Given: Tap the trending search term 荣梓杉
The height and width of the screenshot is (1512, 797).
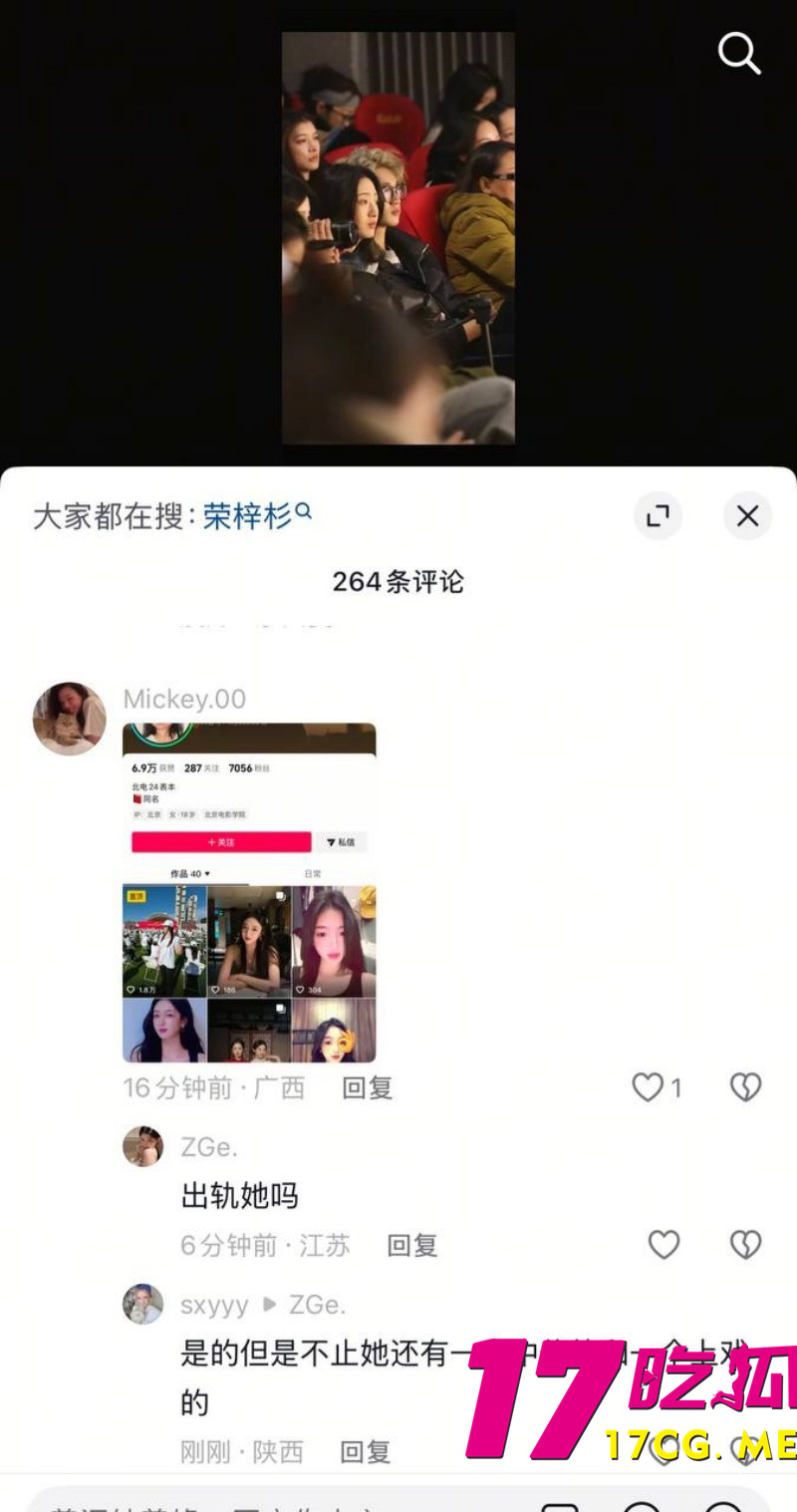Looking at the screenshot, I should 249,515.
